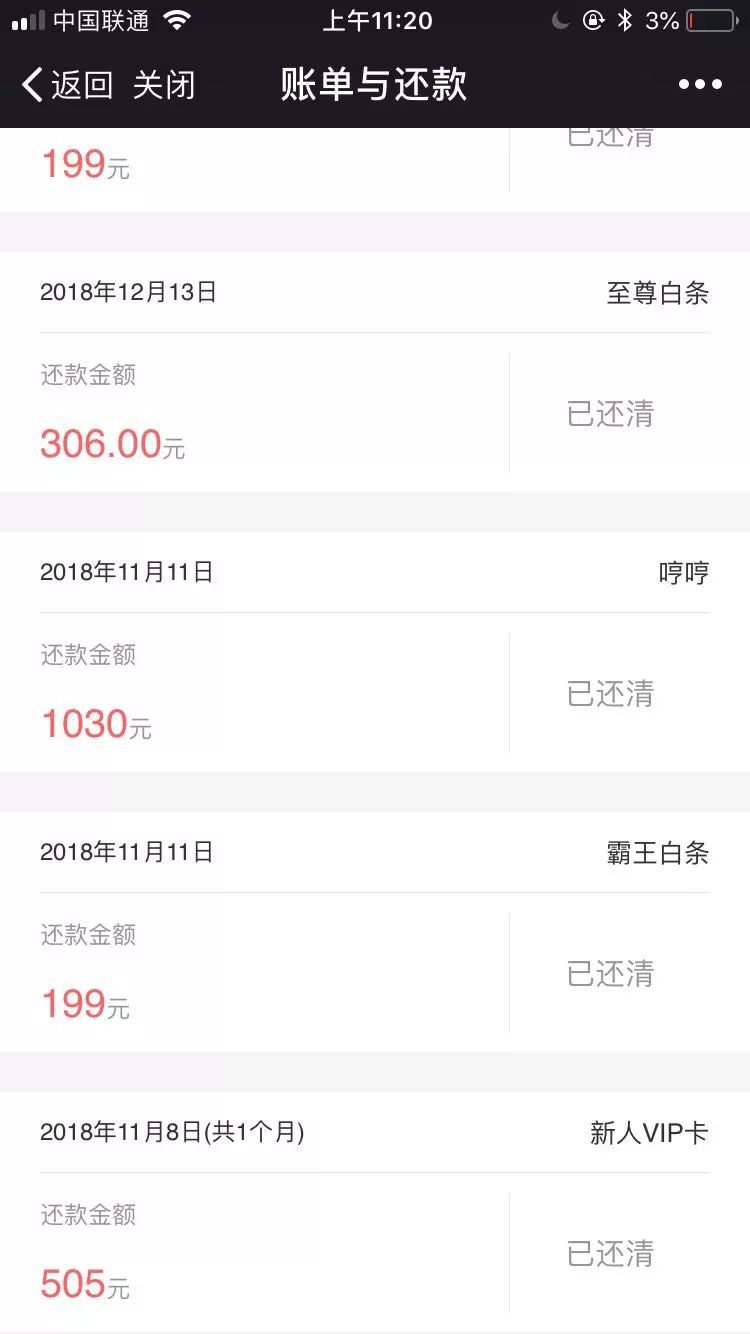View the 哼哼 1030元 repayment record
This screenshot has width=750, height=1334.
374,652
